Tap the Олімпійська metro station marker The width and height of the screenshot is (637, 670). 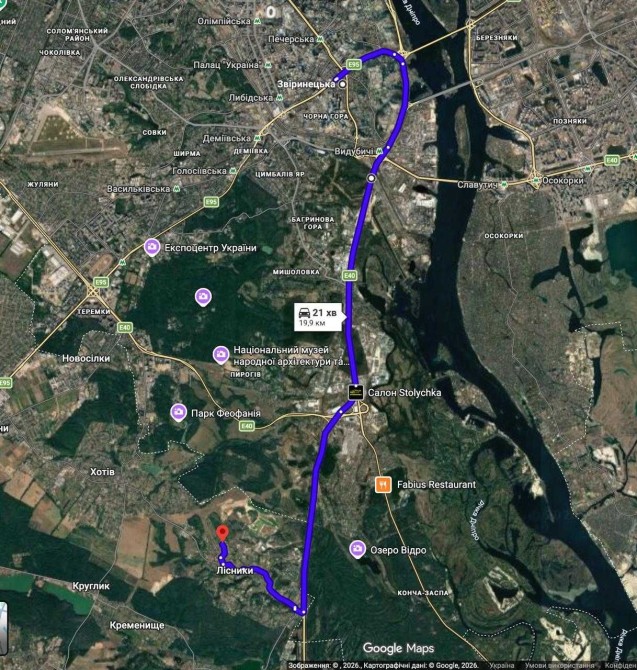(257, 21)
